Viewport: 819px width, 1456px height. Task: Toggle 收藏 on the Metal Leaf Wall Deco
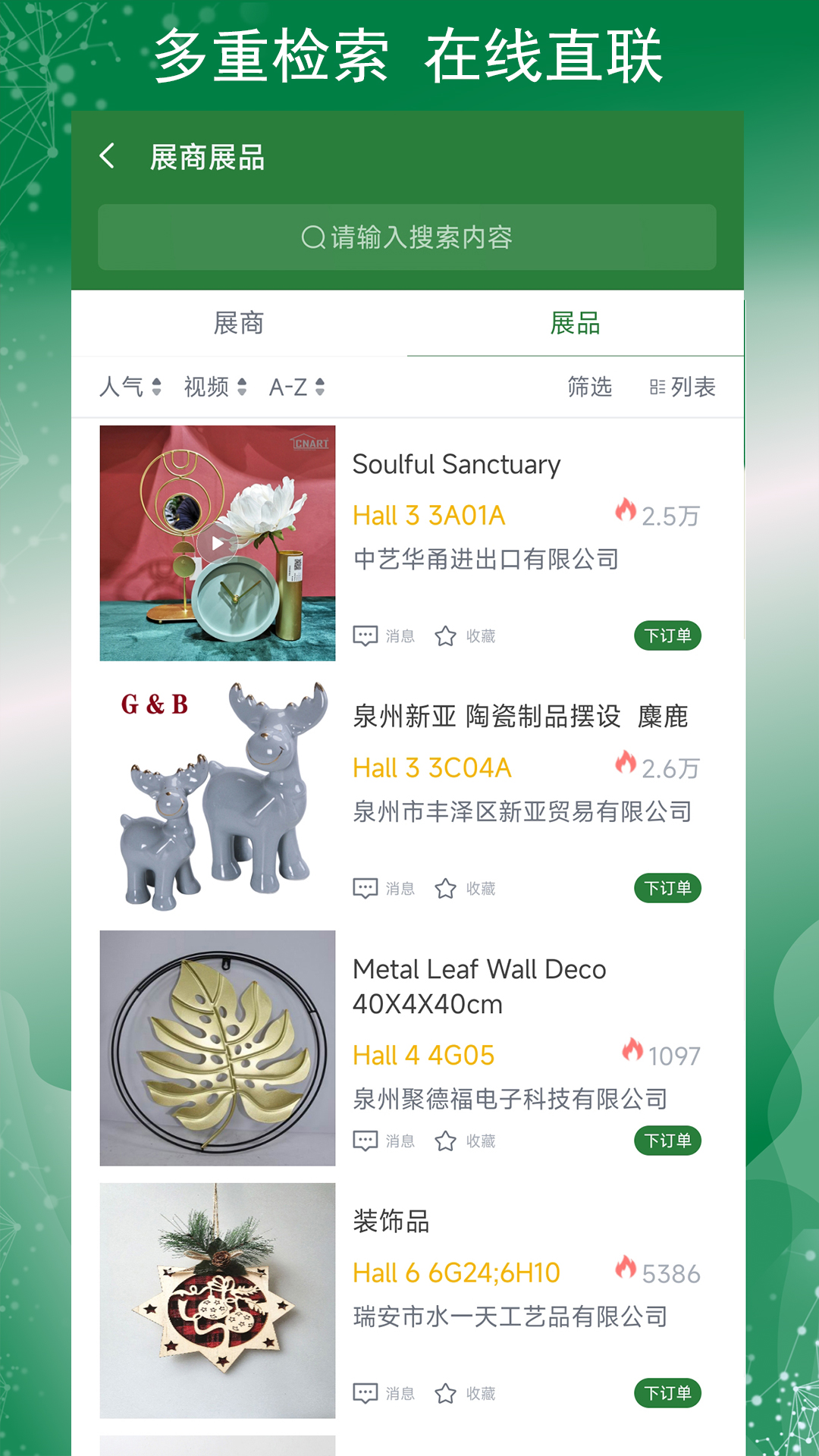pyautogui.click(x=445, y=1140)
